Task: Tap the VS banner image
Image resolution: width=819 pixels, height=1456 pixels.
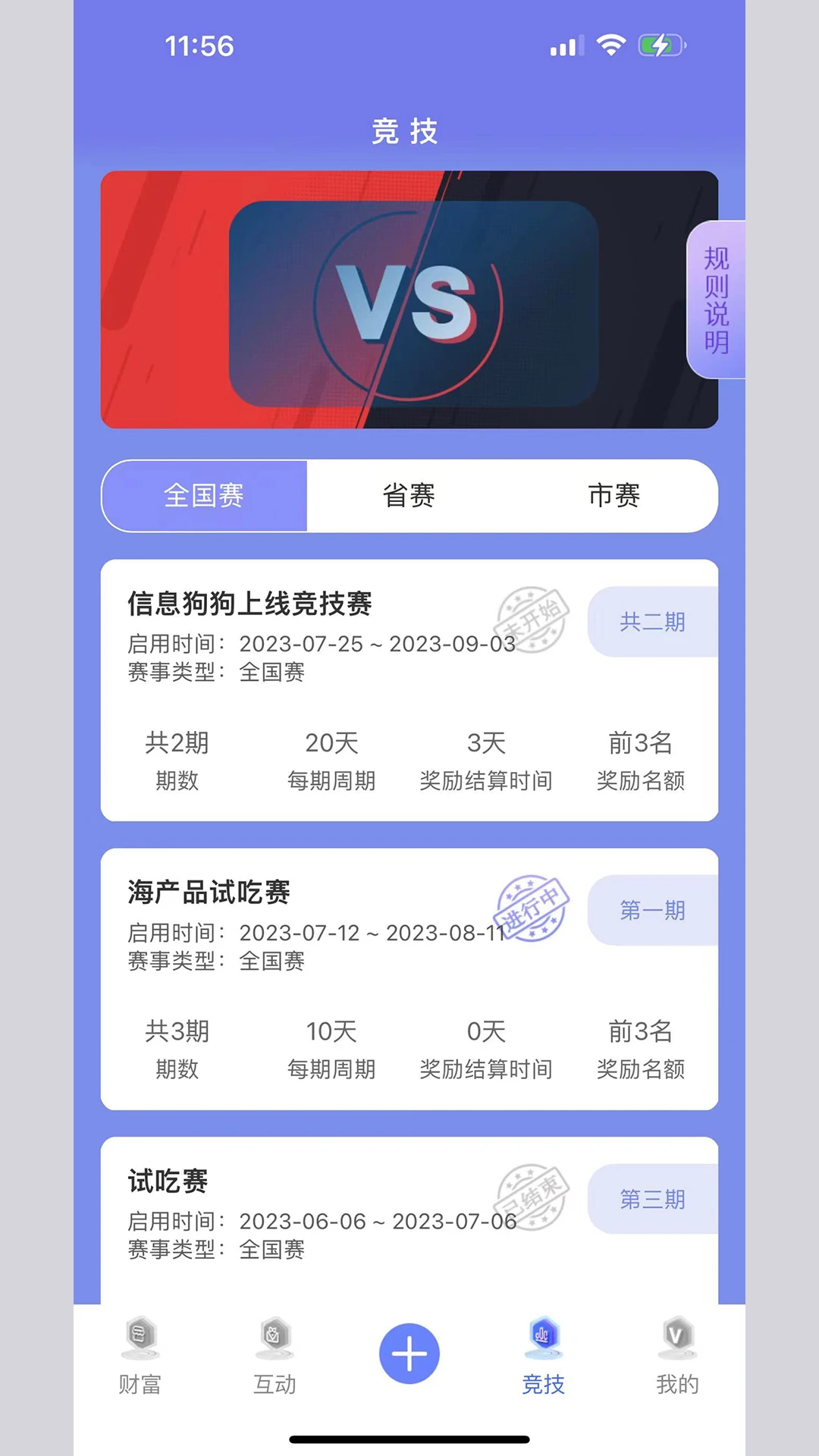Action: 409,300
